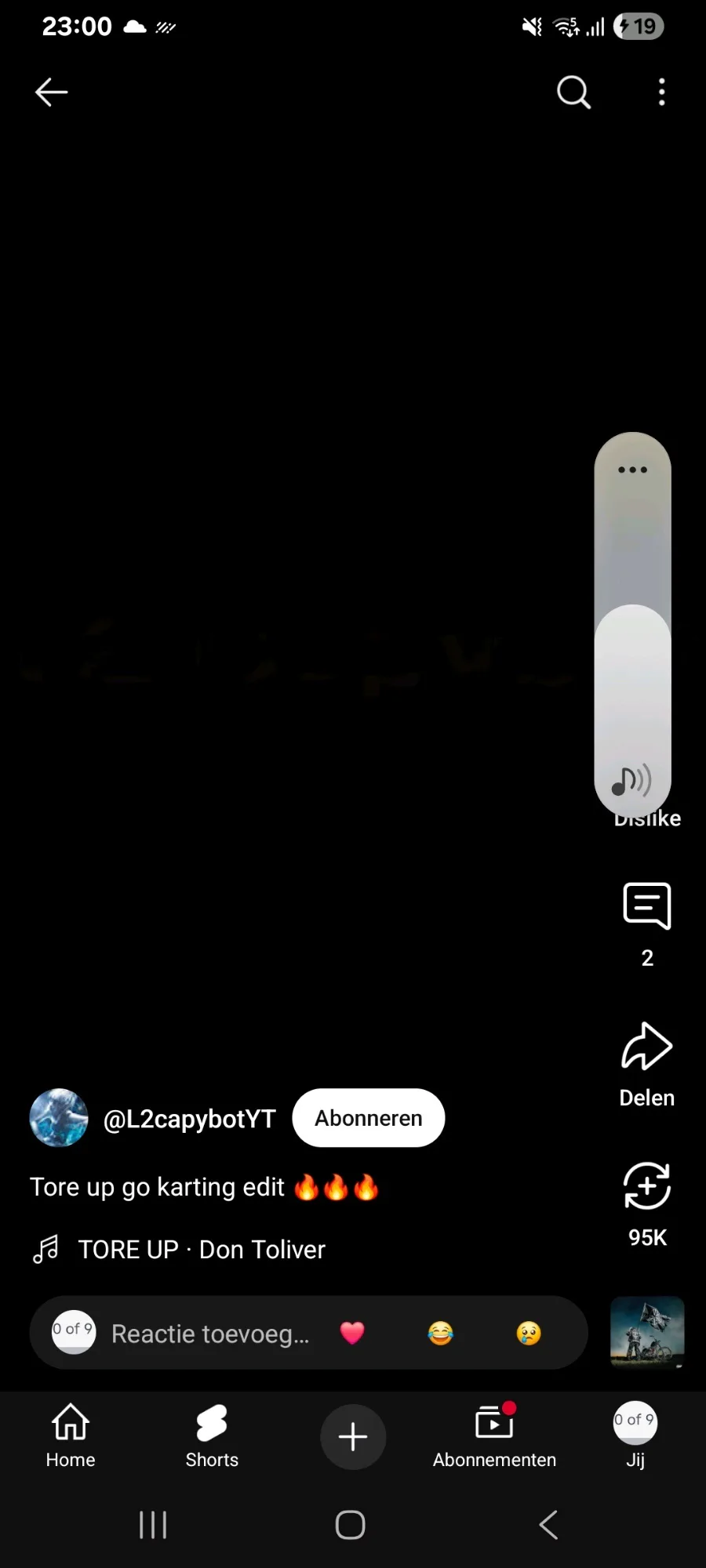The width and height of the screenshot is (706, 1568).
Task: Create new content with the plus button
Action: [353, 1437]
